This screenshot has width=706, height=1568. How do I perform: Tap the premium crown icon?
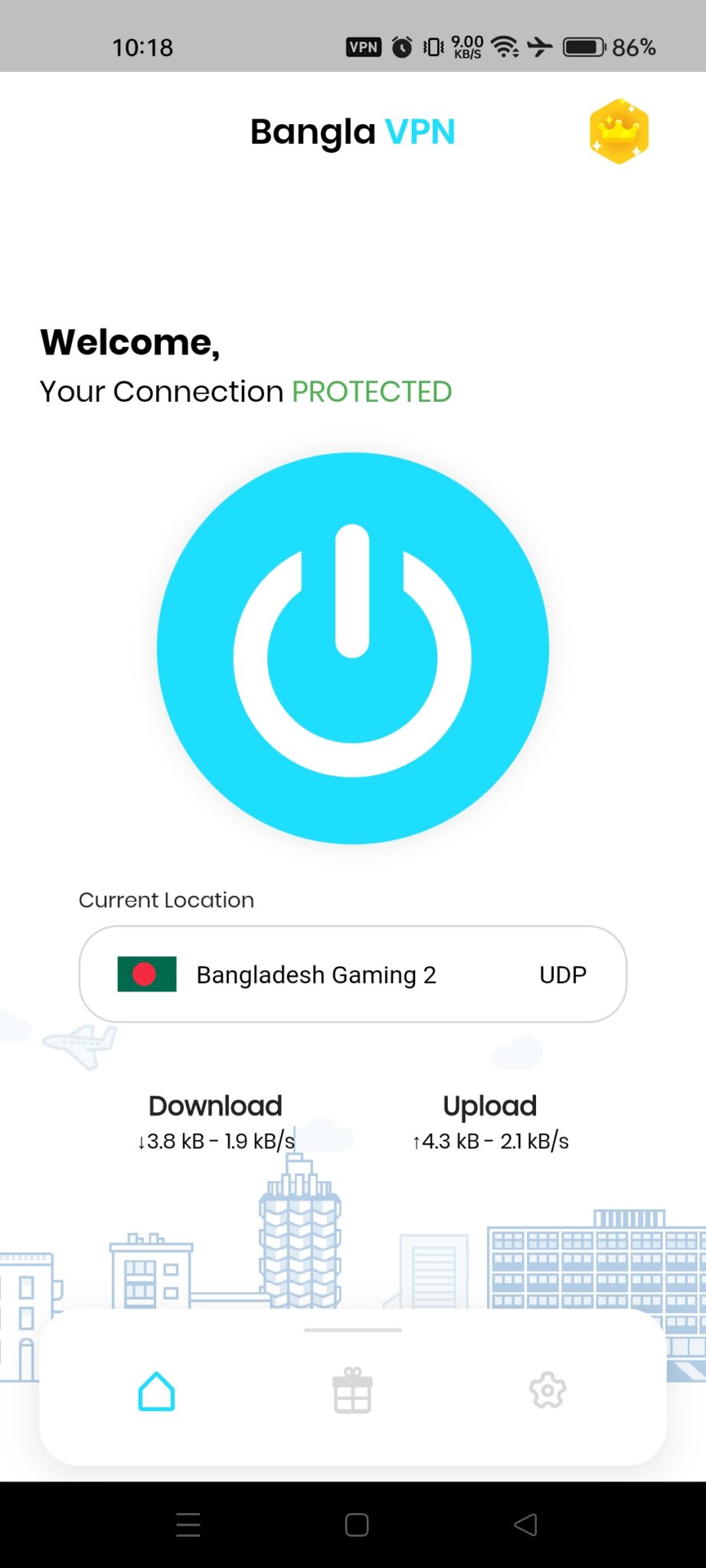coord(619,130)
